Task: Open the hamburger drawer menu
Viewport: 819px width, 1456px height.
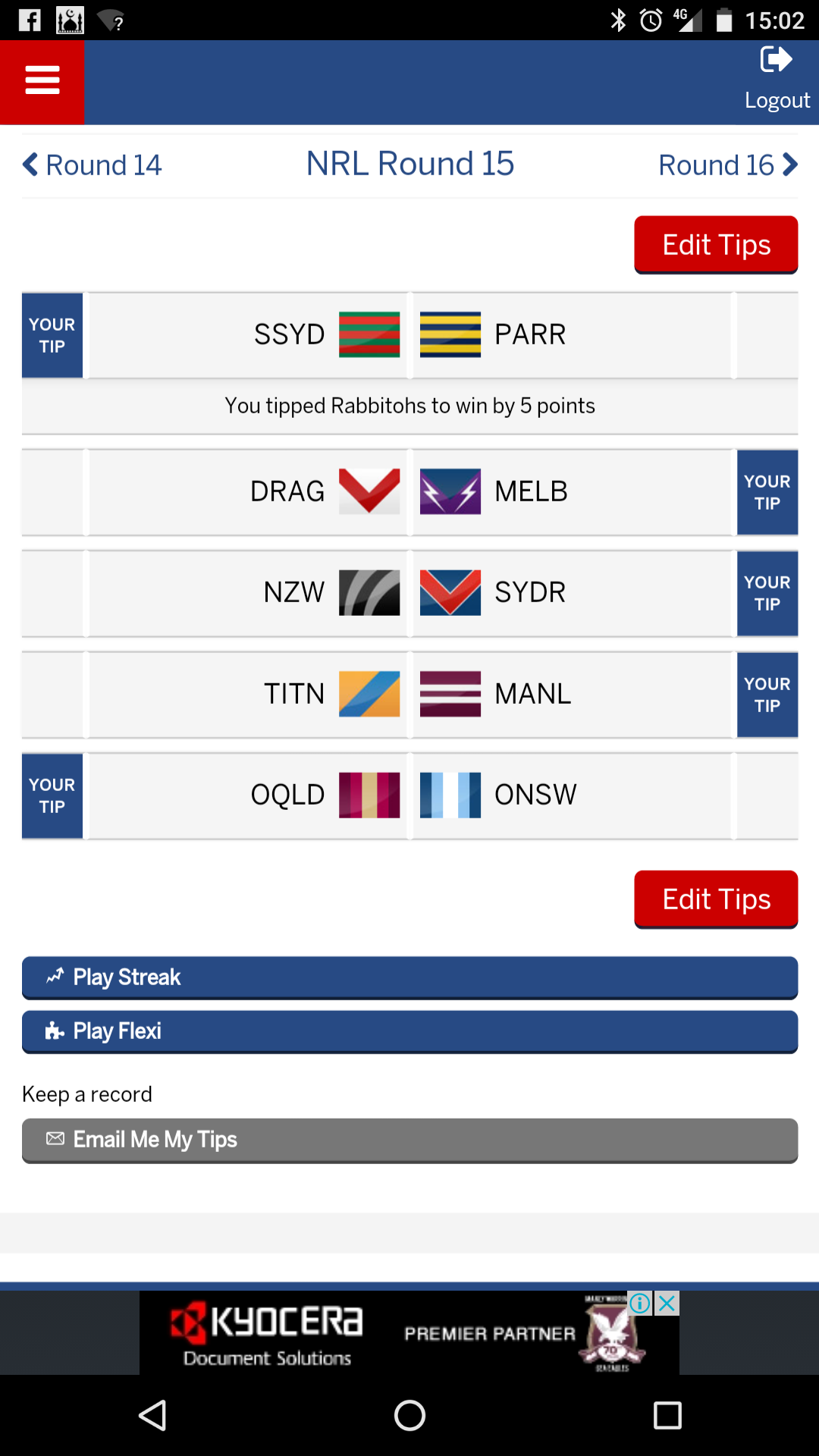Action: 42,81
